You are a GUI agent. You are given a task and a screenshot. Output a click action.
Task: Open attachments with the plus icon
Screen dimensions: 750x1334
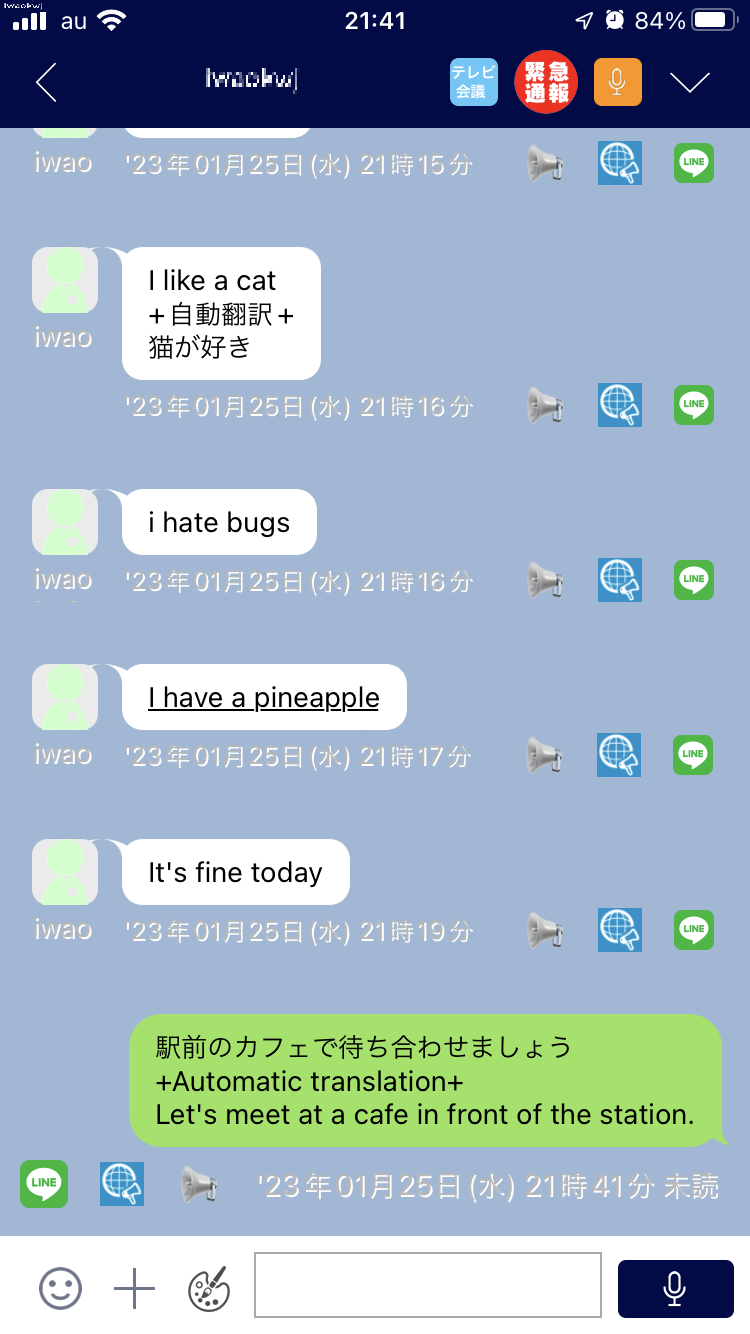[134, 1289]
